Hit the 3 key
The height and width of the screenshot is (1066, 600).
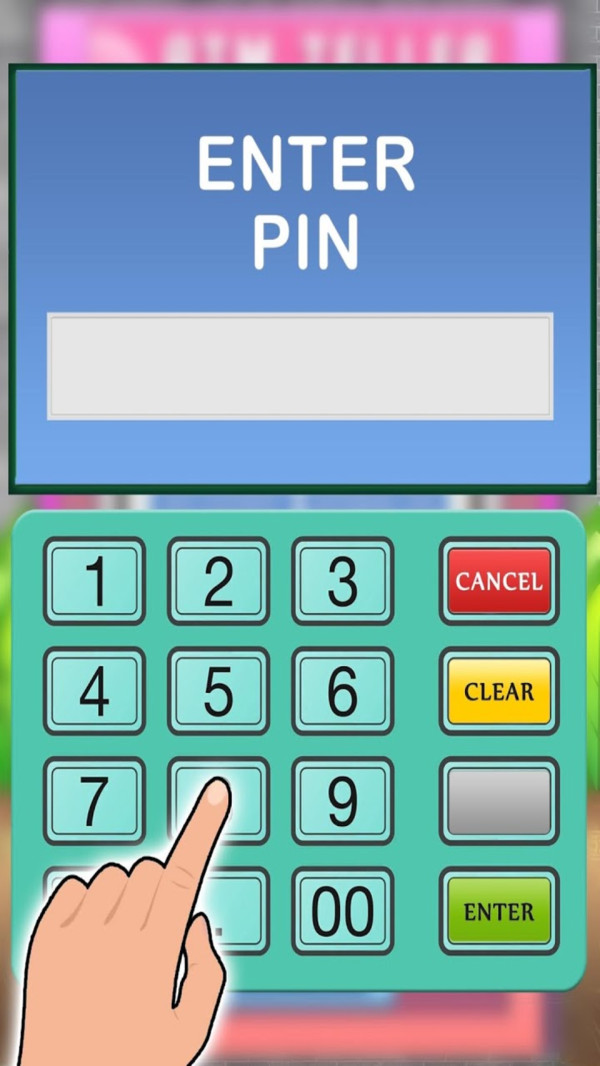(x=343, y=581)
